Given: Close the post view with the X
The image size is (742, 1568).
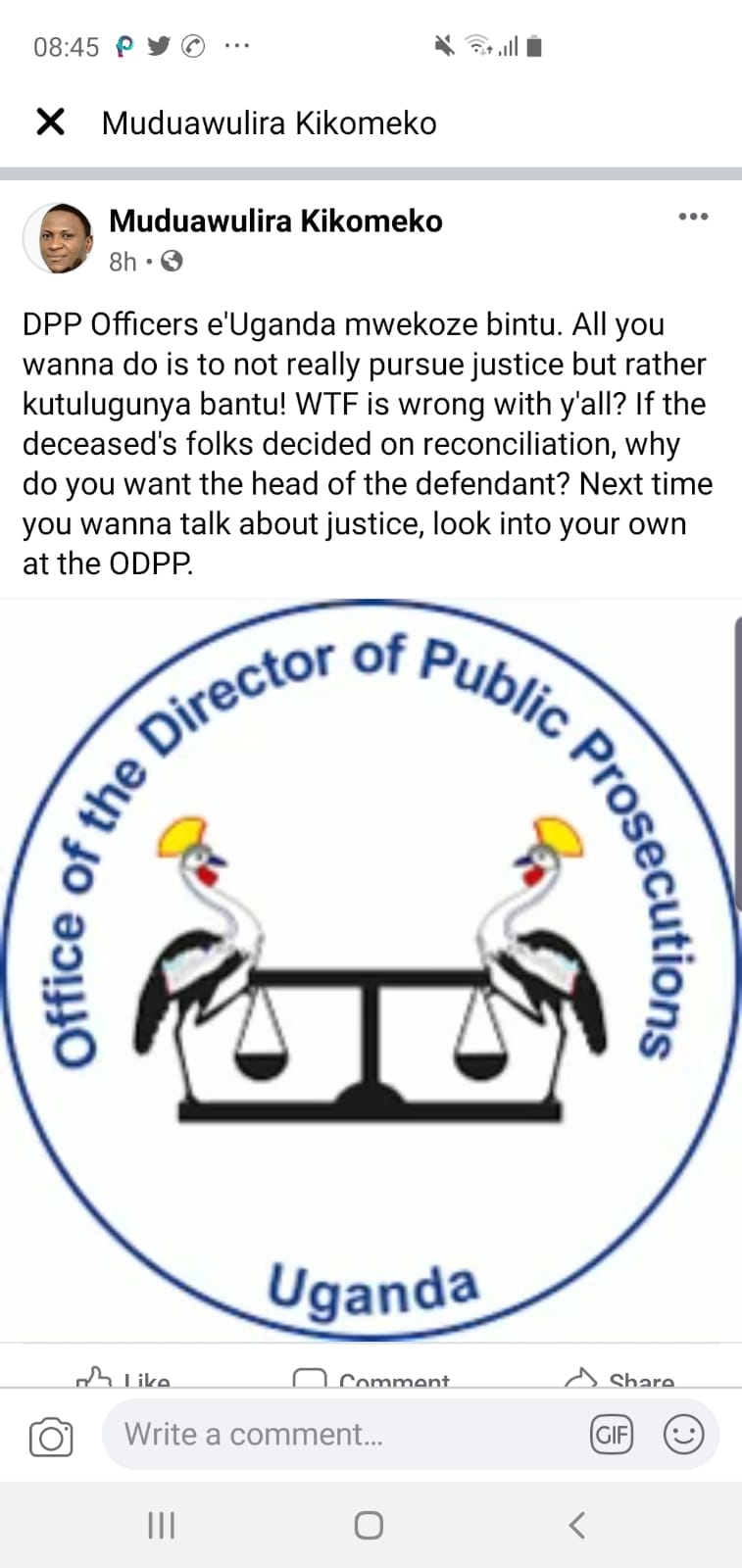Looking at the screenshot, I should (x=50, y=122).
